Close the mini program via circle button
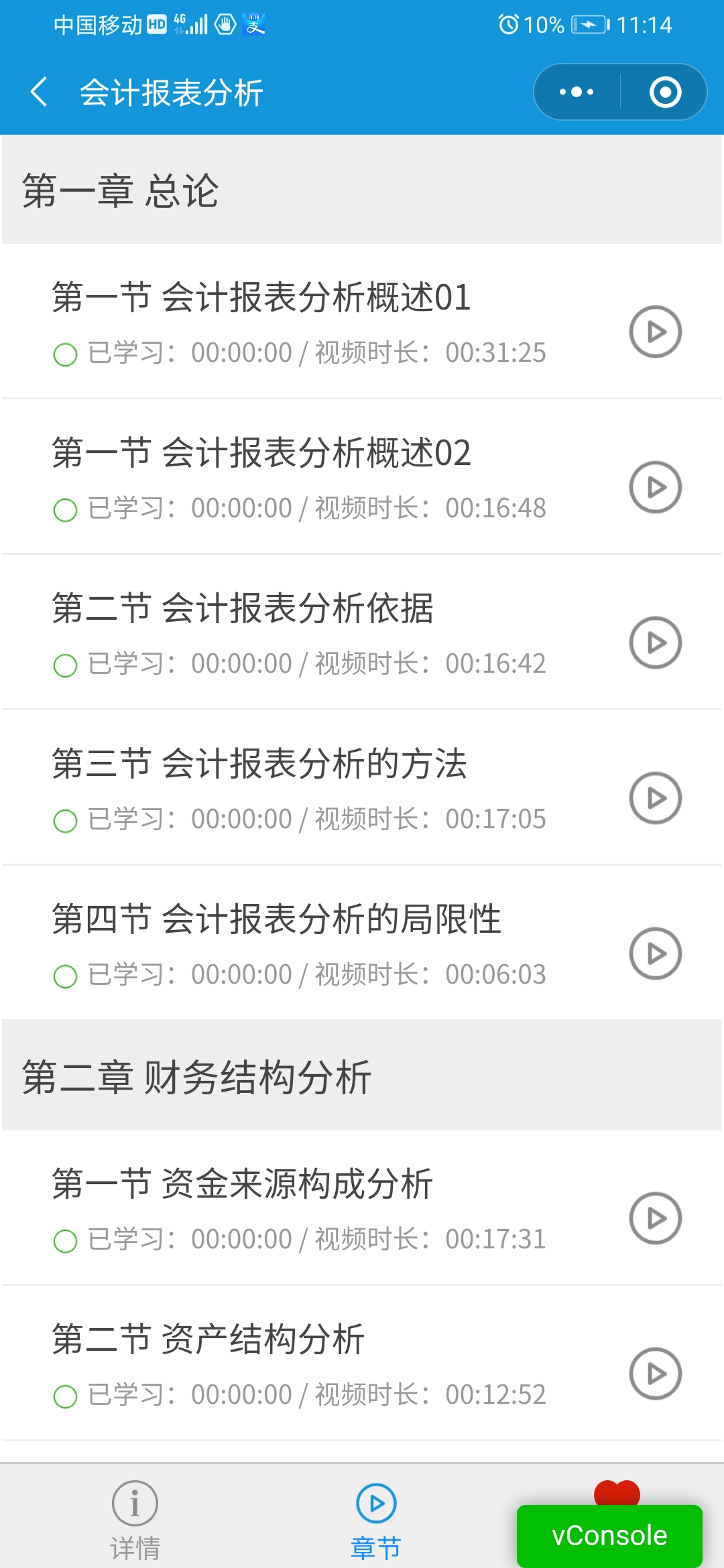724x1568 pixels. (x=665, y=92)
